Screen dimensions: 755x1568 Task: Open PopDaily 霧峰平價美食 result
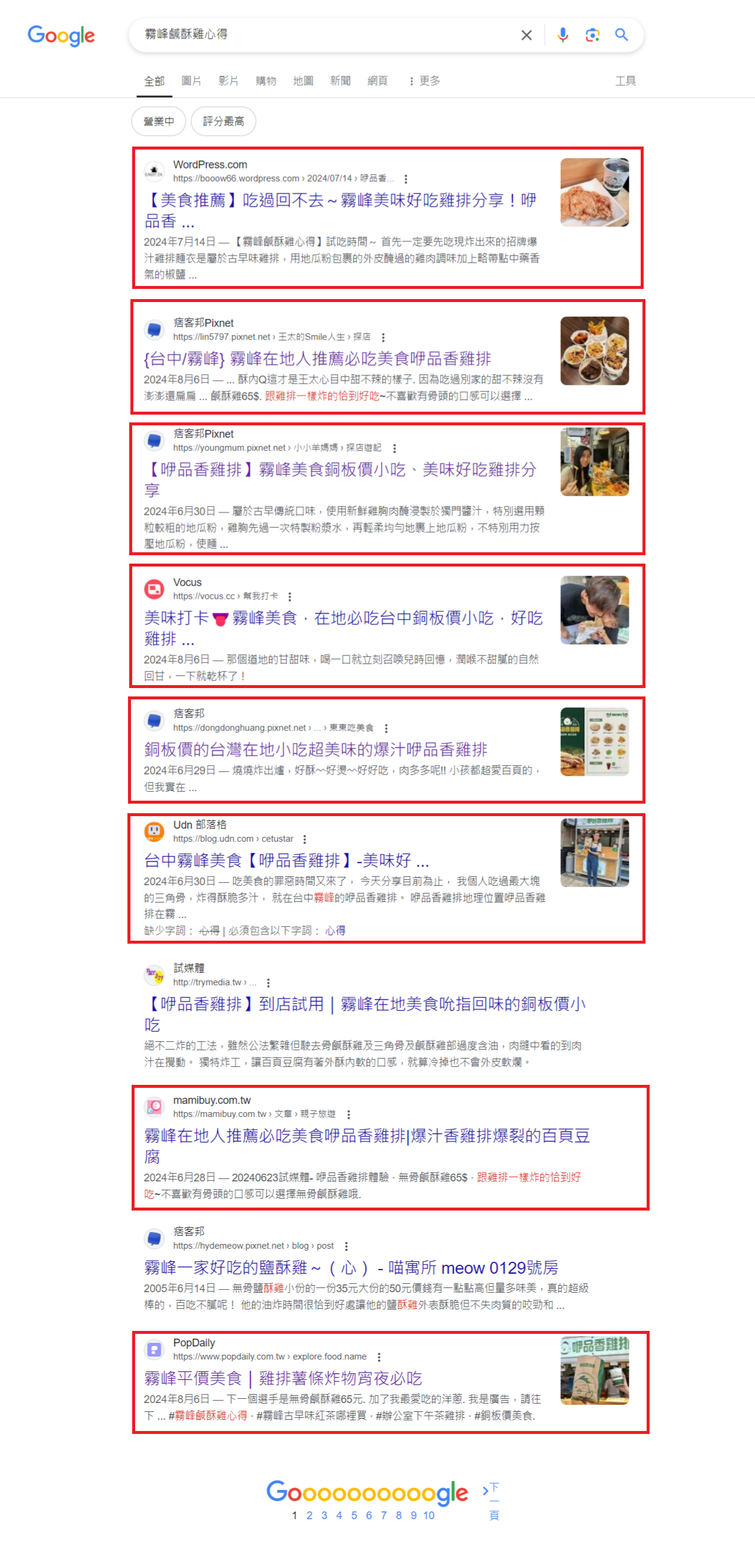283,1378
